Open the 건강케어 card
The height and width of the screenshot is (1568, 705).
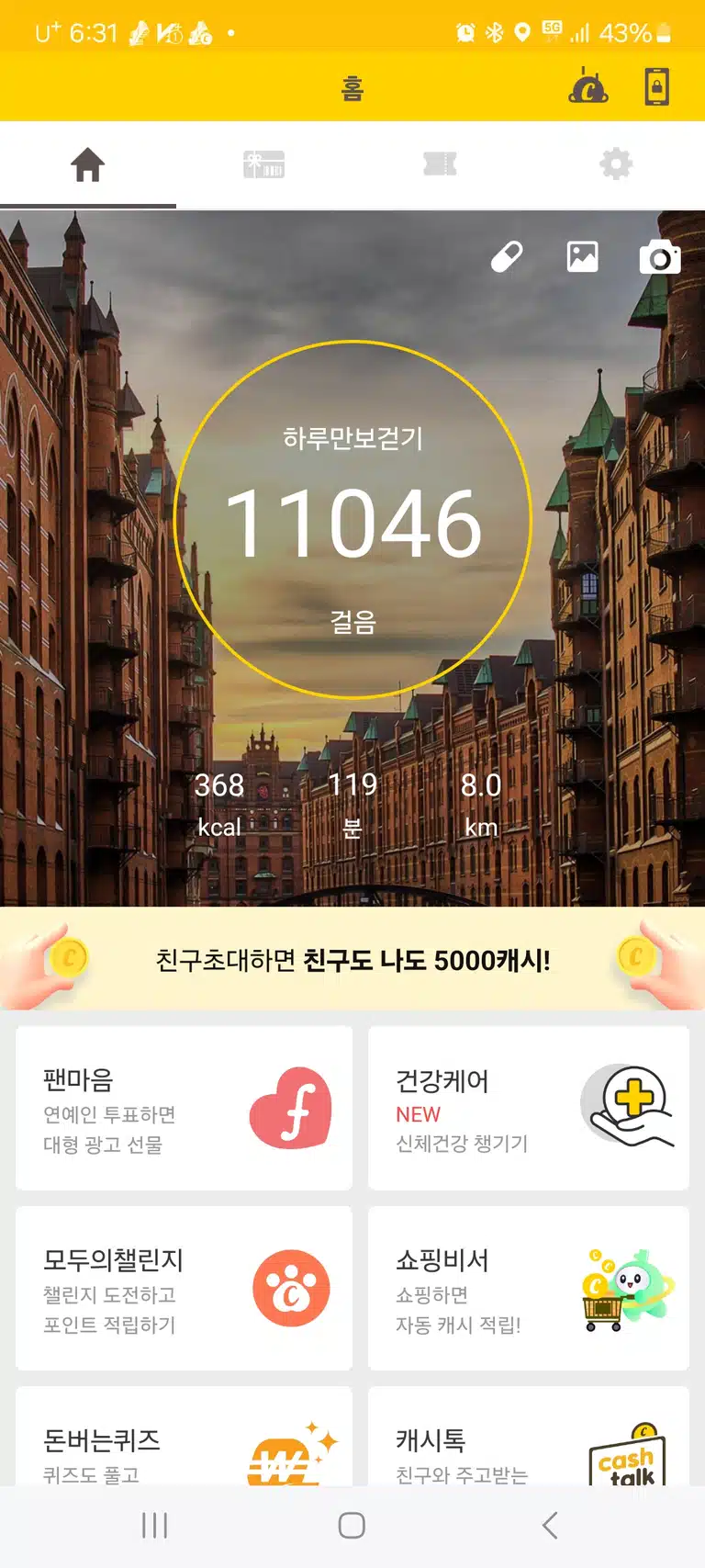pyautogui.click(x=529, y=1108)
